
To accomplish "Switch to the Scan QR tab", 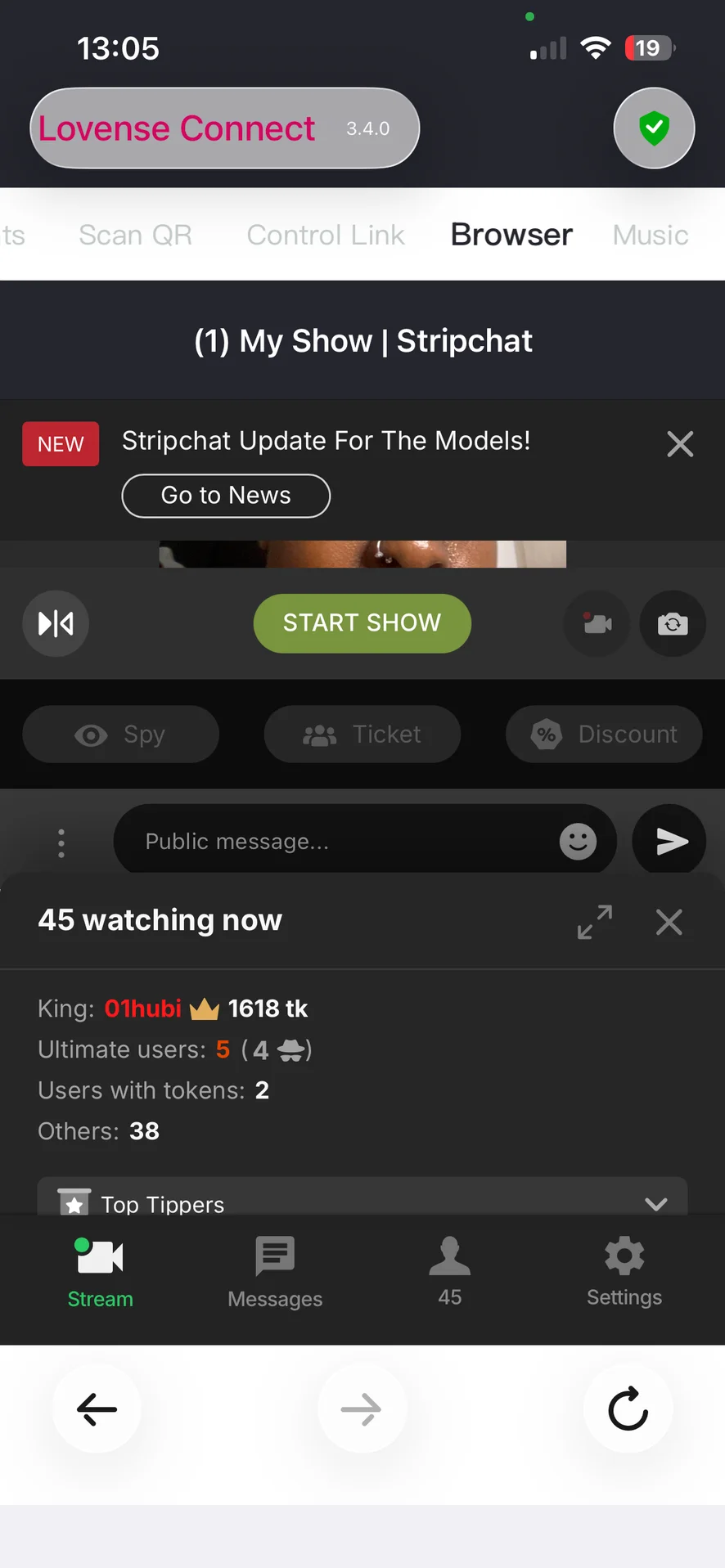I will pos(135,236).
